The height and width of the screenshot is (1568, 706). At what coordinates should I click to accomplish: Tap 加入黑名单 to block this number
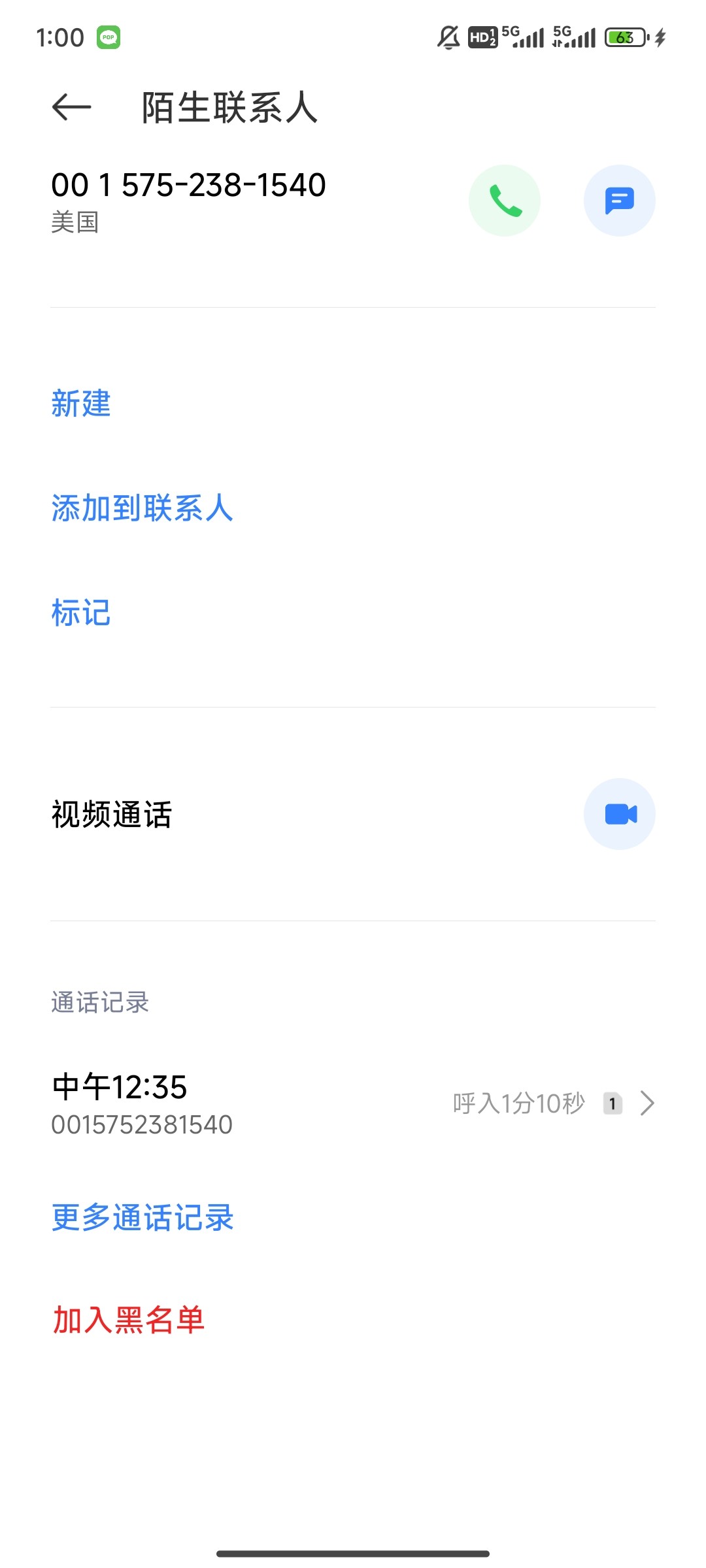pos(128,1320)
